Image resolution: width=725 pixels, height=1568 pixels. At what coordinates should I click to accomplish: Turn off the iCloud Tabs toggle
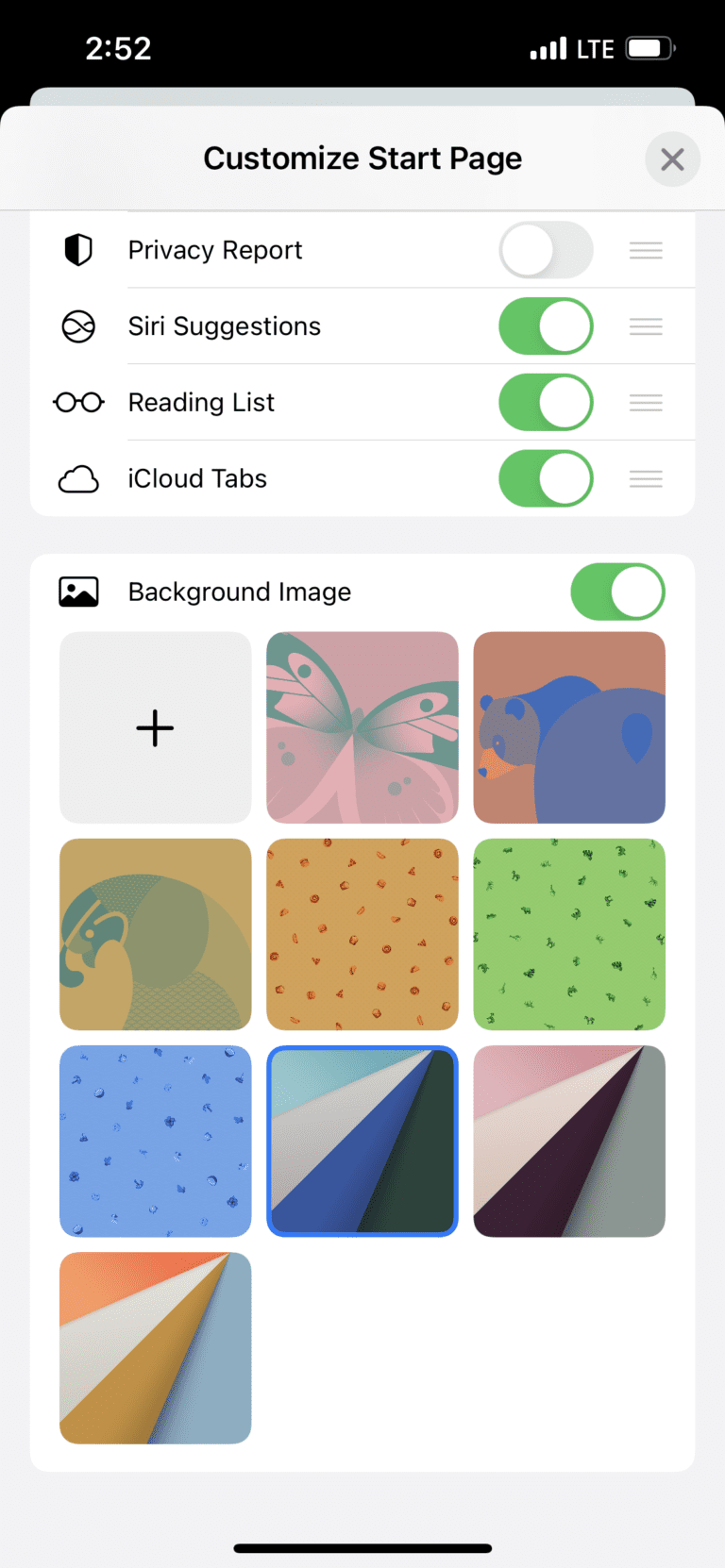(546, 478)
